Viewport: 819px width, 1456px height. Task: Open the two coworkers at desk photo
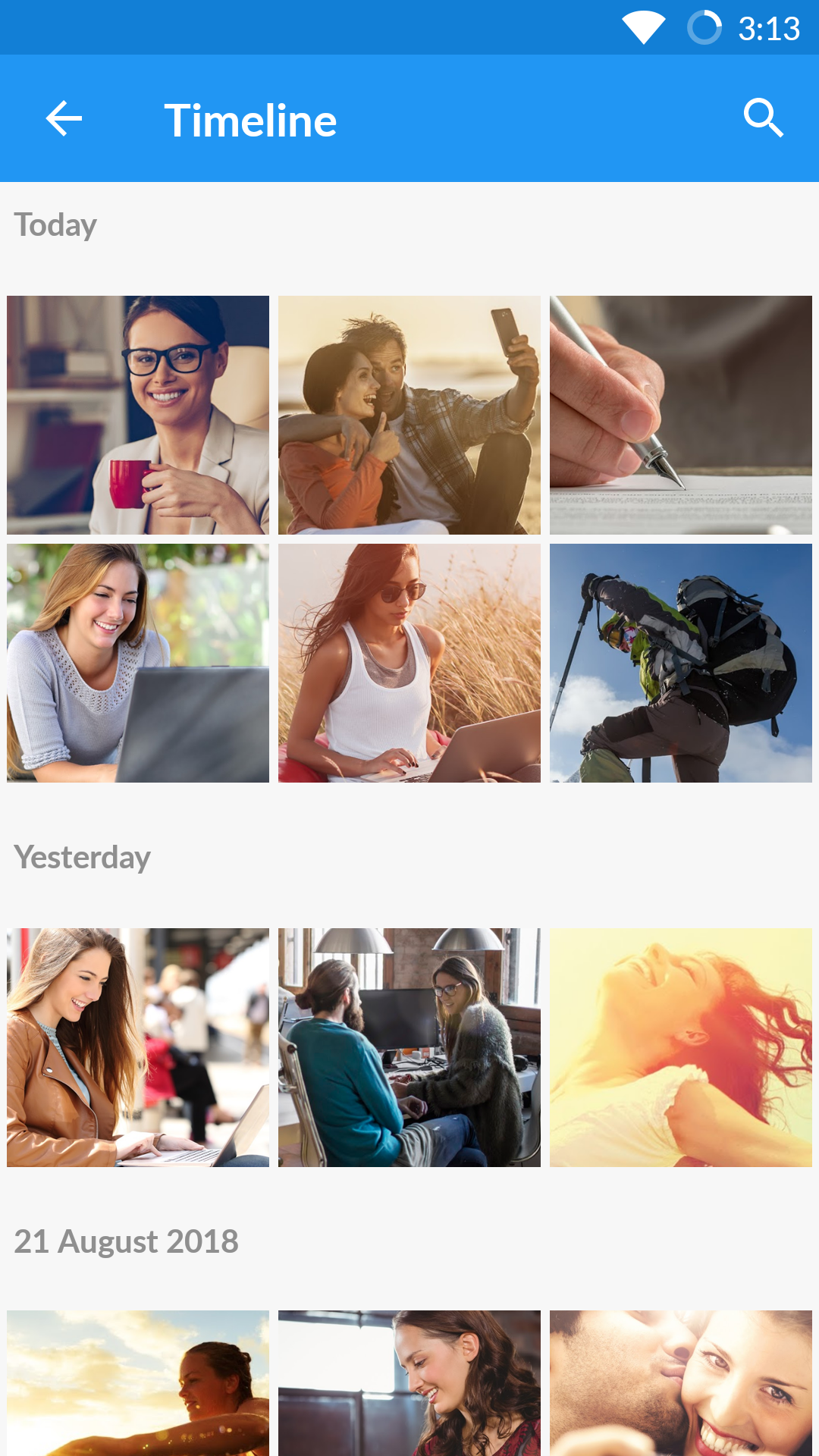pyautogui.click(x=409, y=1047)
